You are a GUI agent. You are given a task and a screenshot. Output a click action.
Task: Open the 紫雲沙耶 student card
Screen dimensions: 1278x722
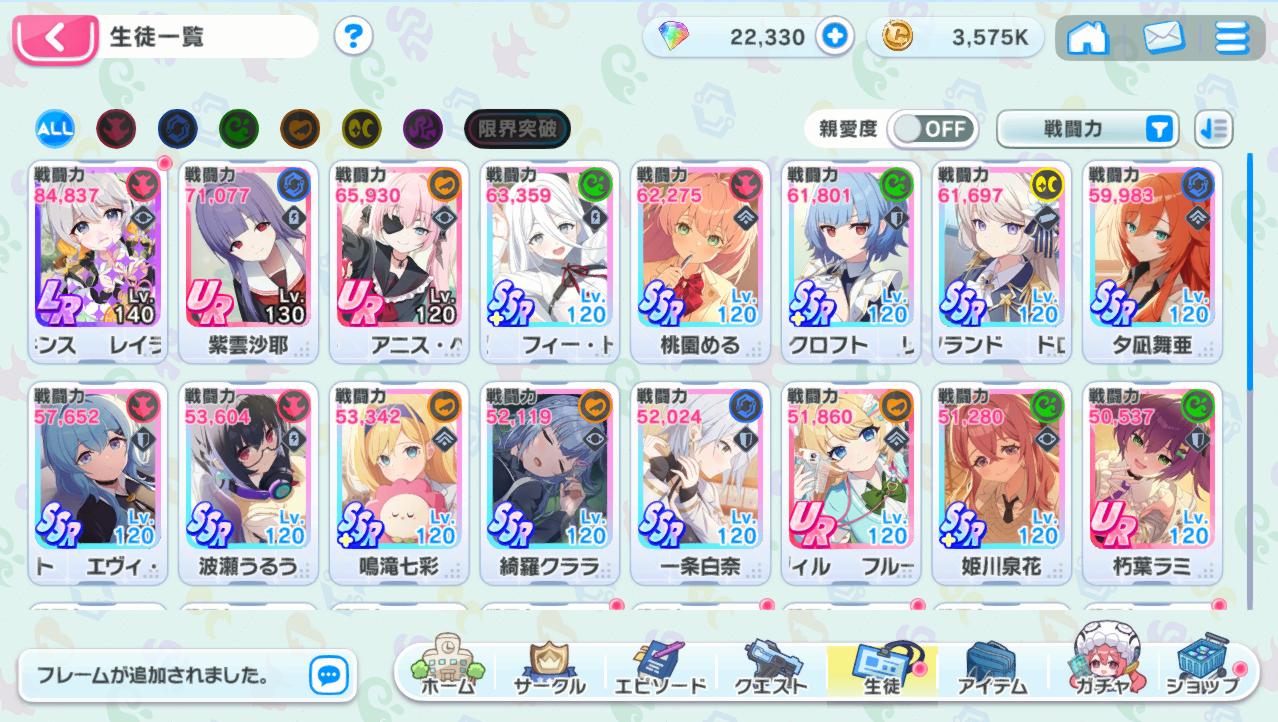pyautogui.click(x=248, y=260)
